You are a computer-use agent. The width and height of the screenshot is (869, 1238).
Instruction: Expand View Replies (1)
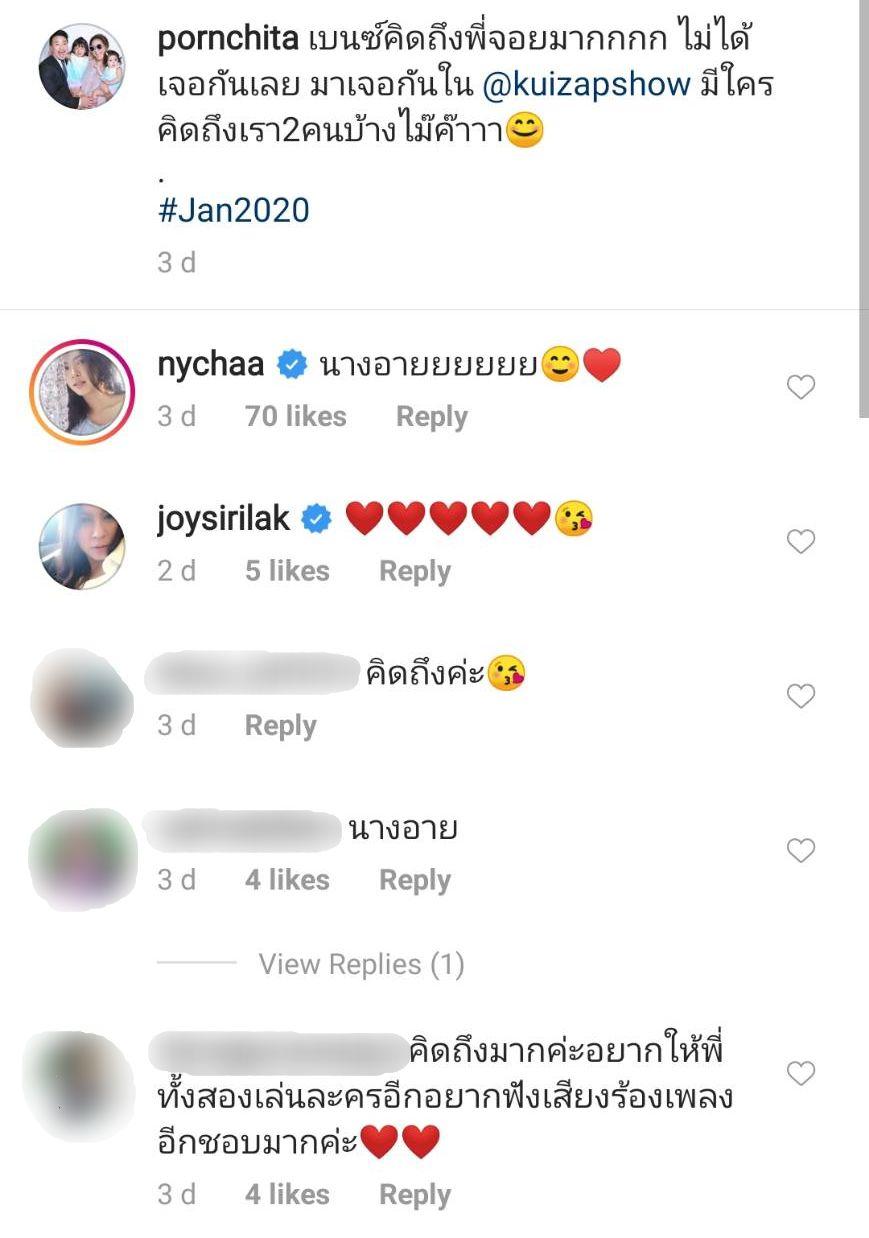click(x=361, y=965)
